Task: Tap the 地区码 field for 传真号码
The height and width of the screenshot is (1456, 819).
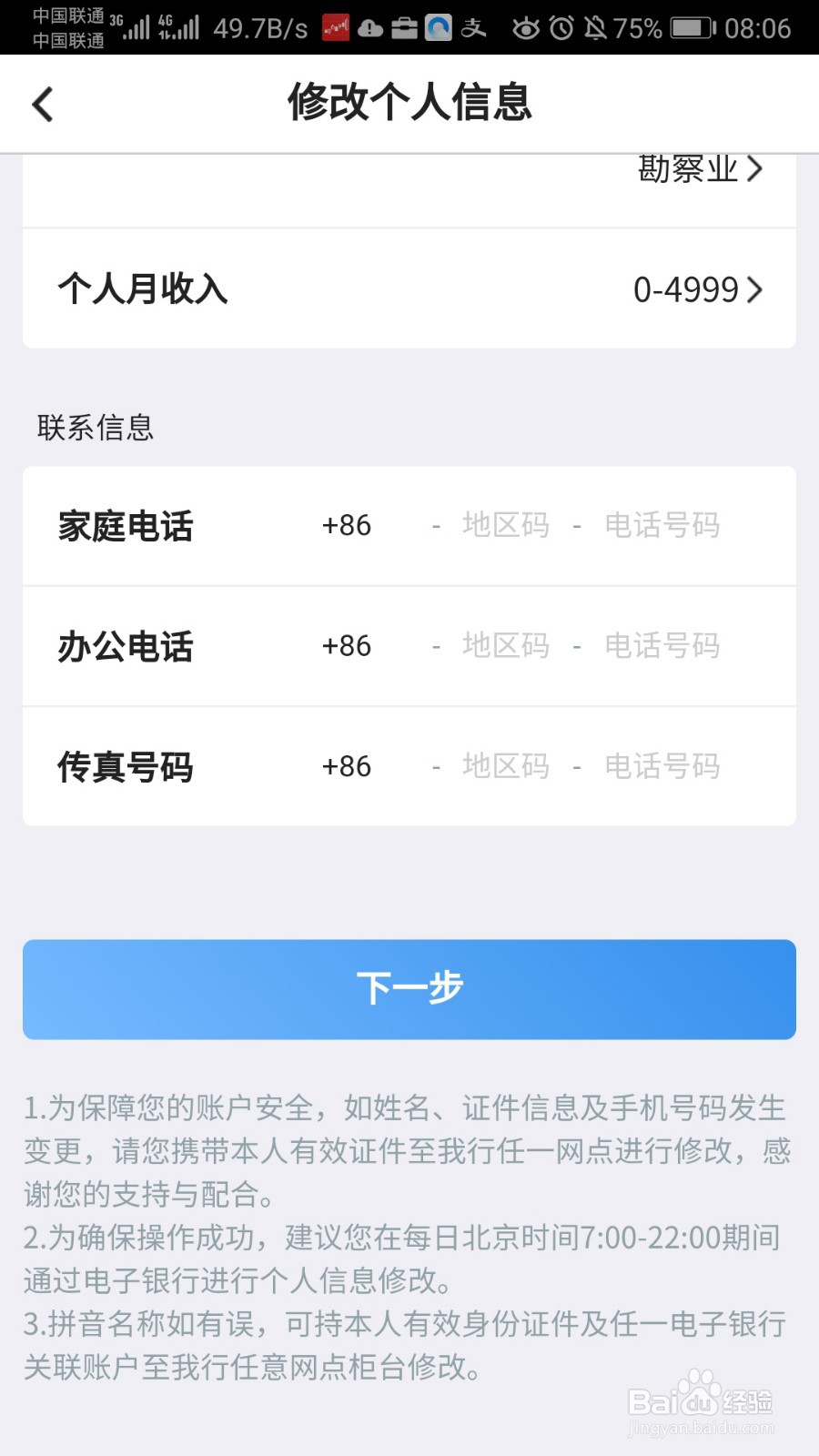Action: click(507, 767)
